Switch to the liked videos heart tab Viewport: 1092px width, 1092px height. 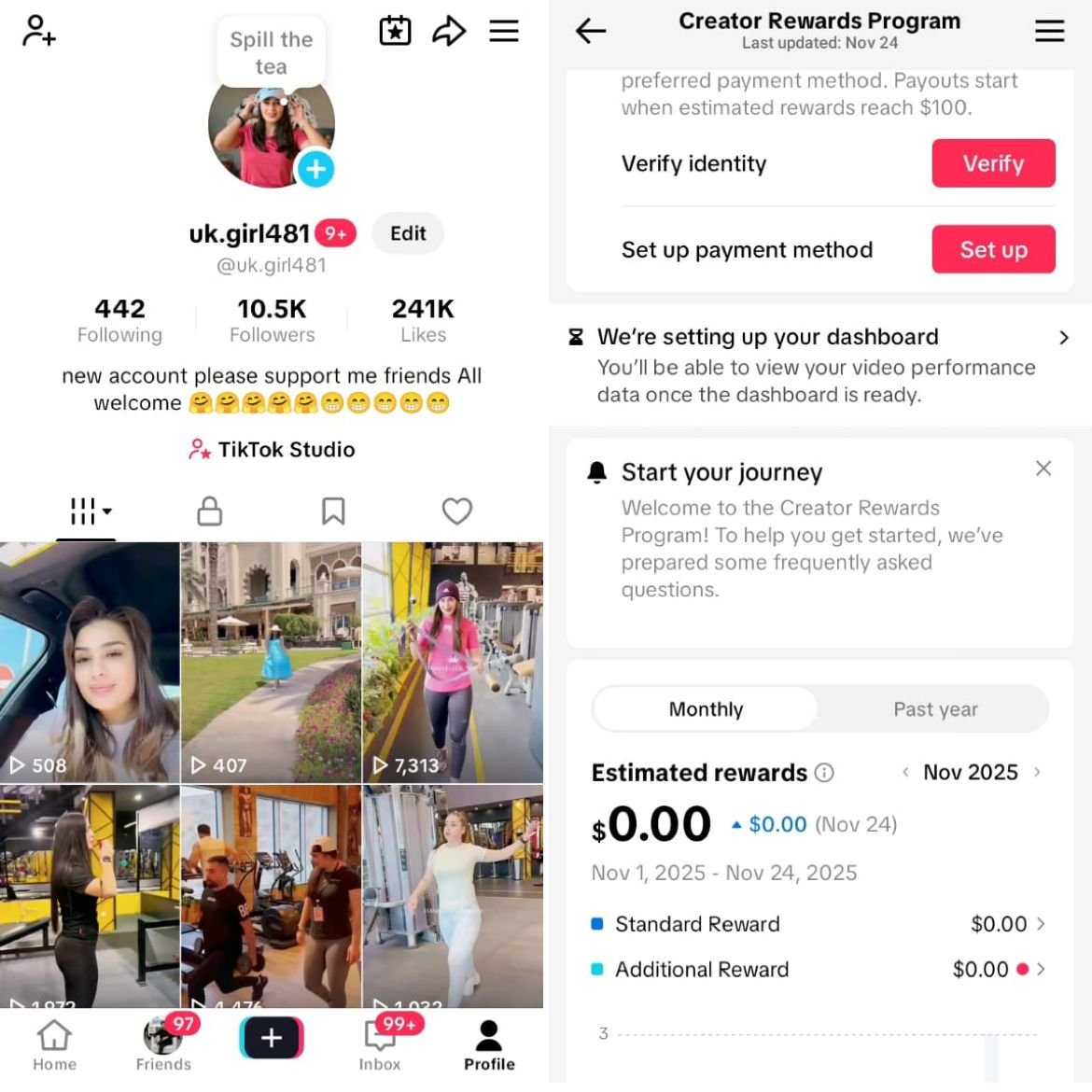pos(456,511)
